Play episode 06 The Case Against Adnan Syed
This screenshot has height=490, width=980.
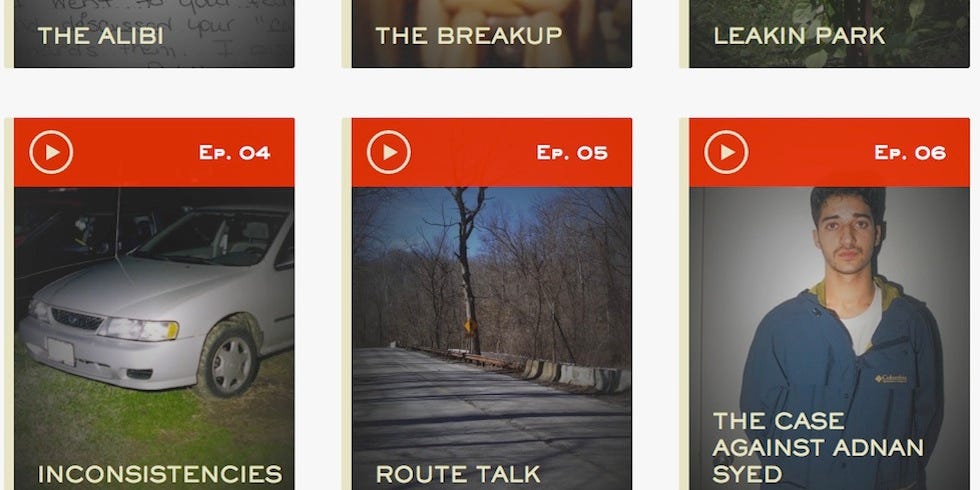(726, 153)
